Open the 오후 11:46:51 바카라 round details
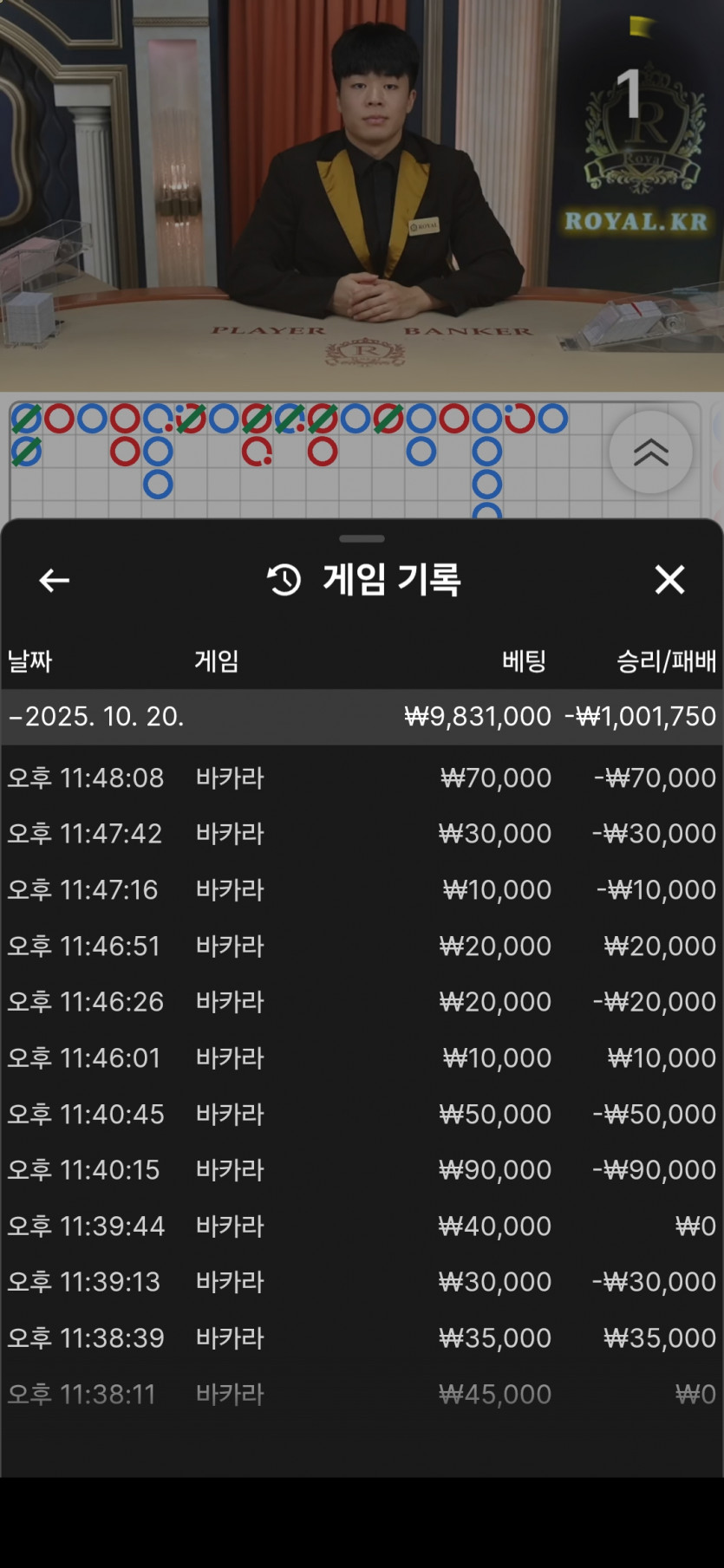This screenshot has width=724, height=1568. [x=362, y=946]
